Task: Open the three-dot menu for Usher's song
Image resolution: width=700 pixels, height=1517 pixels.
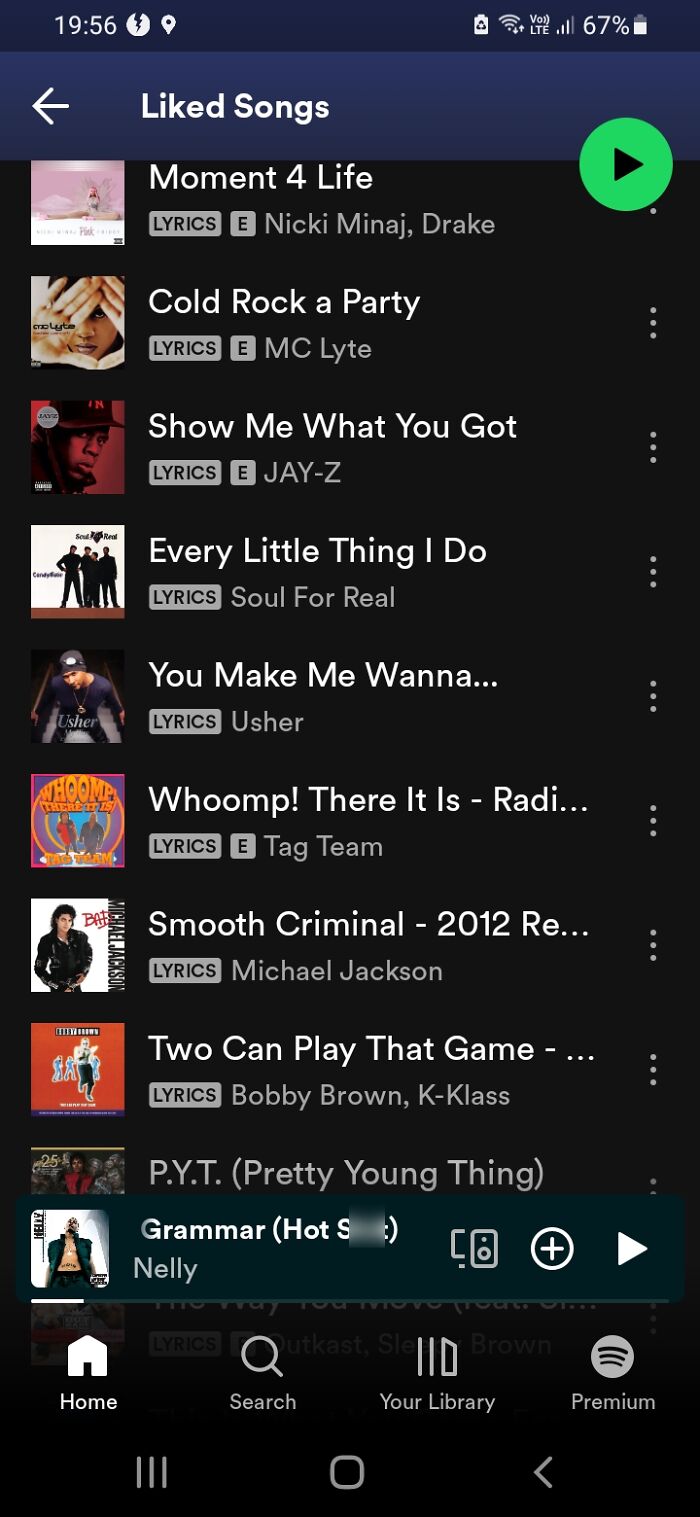Action: [653, 696]
